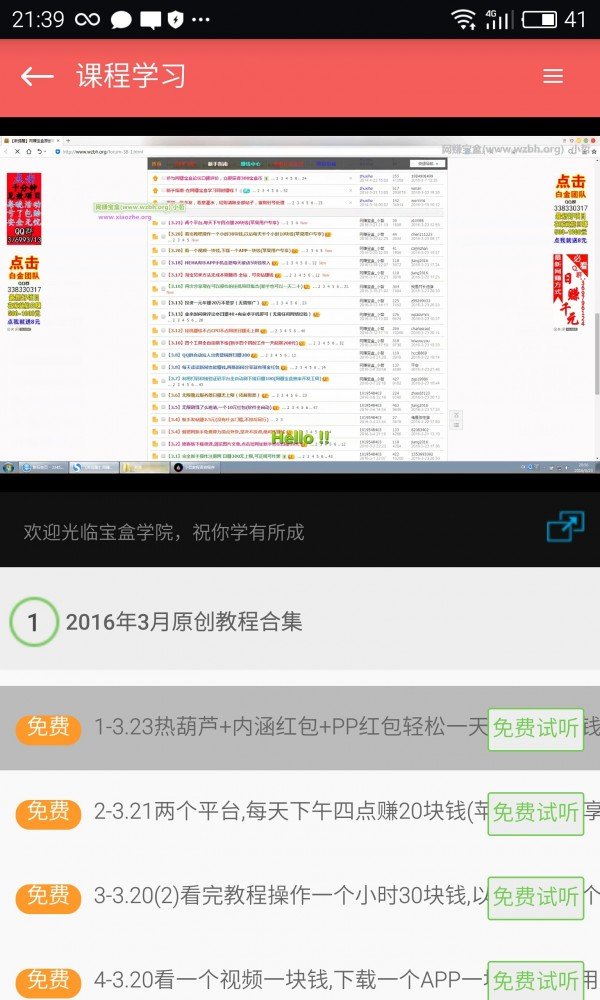Open the pop-out window icon

[x=566, y=527]
